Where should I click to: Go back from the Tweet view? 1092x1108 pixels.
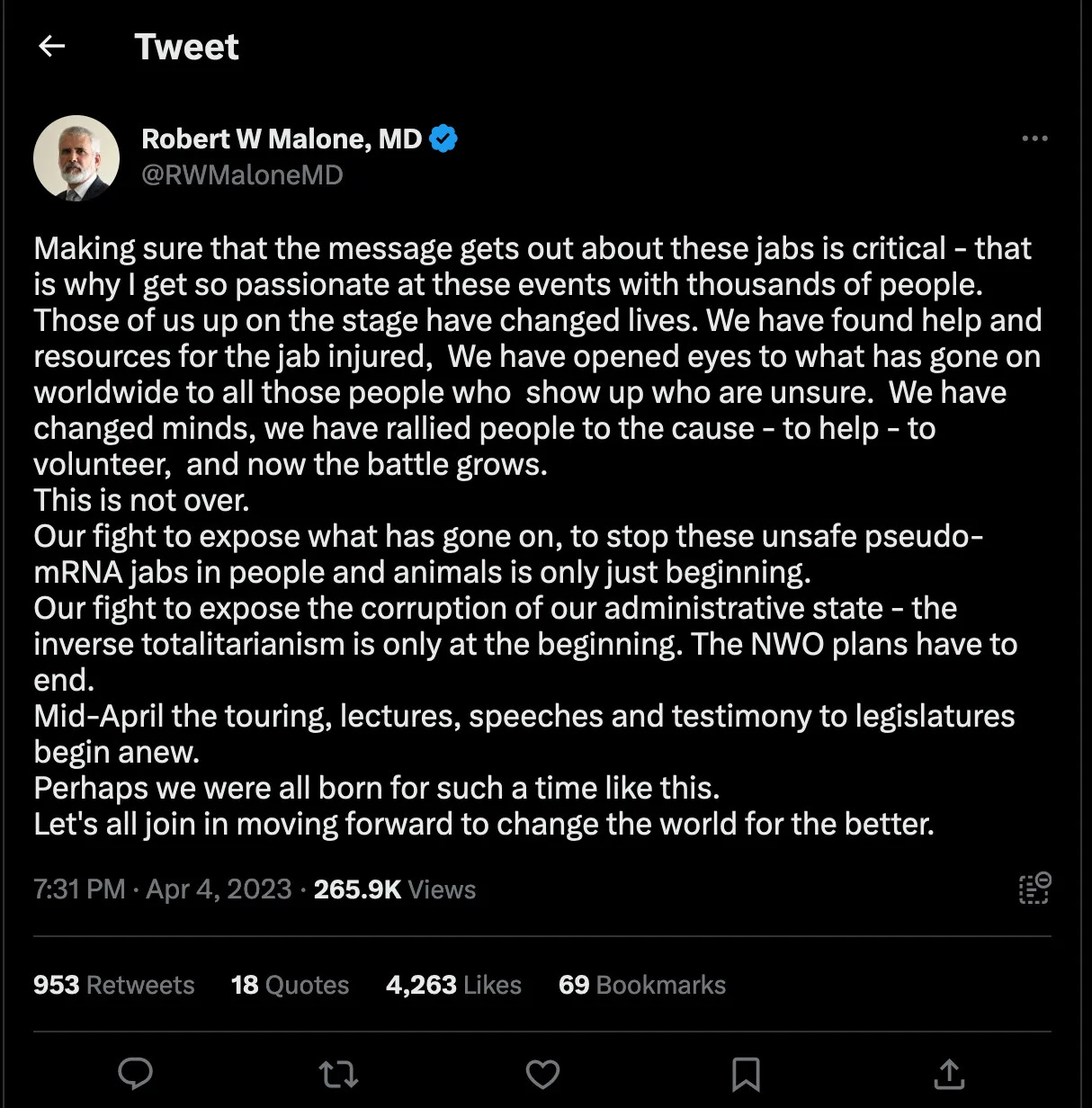(52, 47)
